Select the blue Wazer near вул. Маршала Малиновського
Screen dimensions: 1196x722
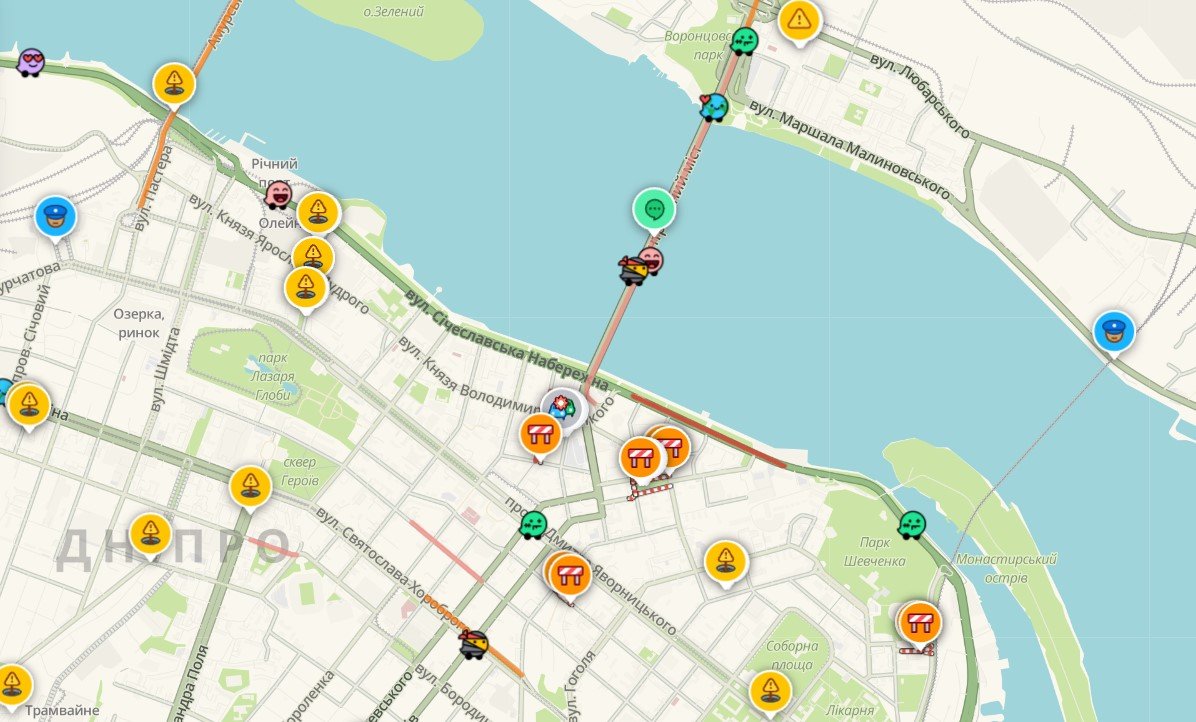[x=713, y=107]
